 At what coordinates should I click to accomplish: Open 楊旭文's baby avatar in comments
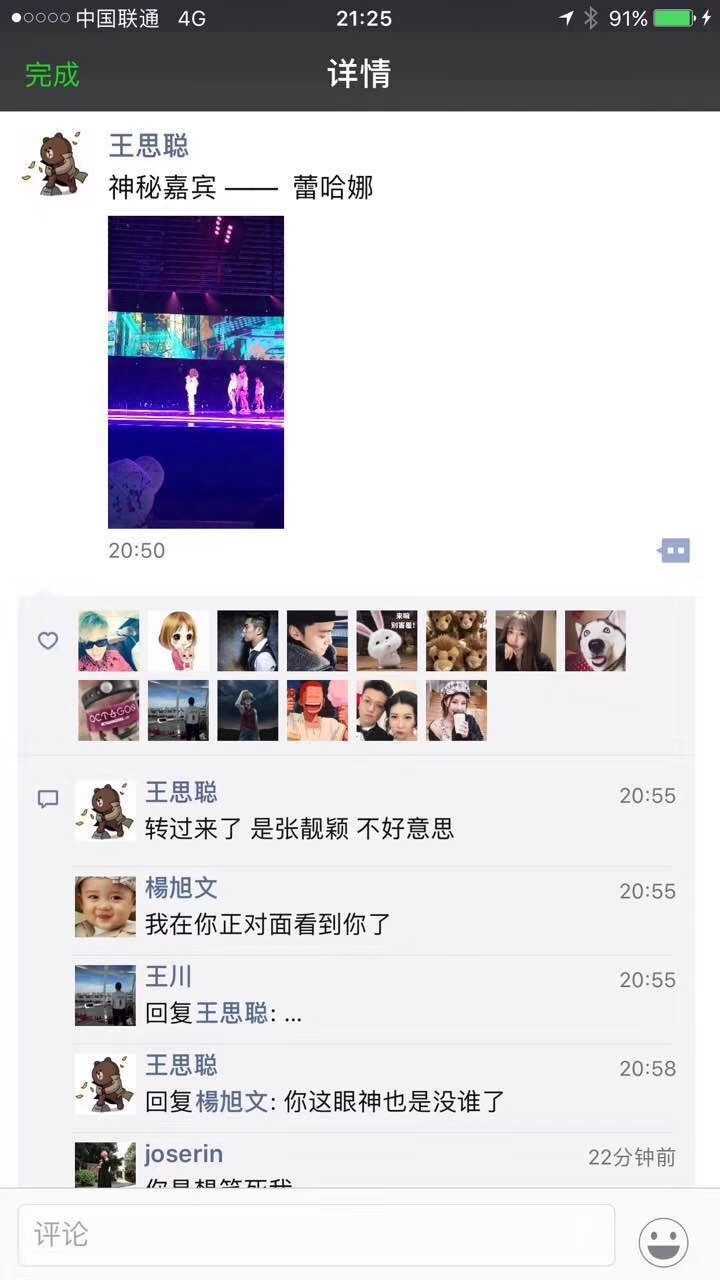(105, 907)
